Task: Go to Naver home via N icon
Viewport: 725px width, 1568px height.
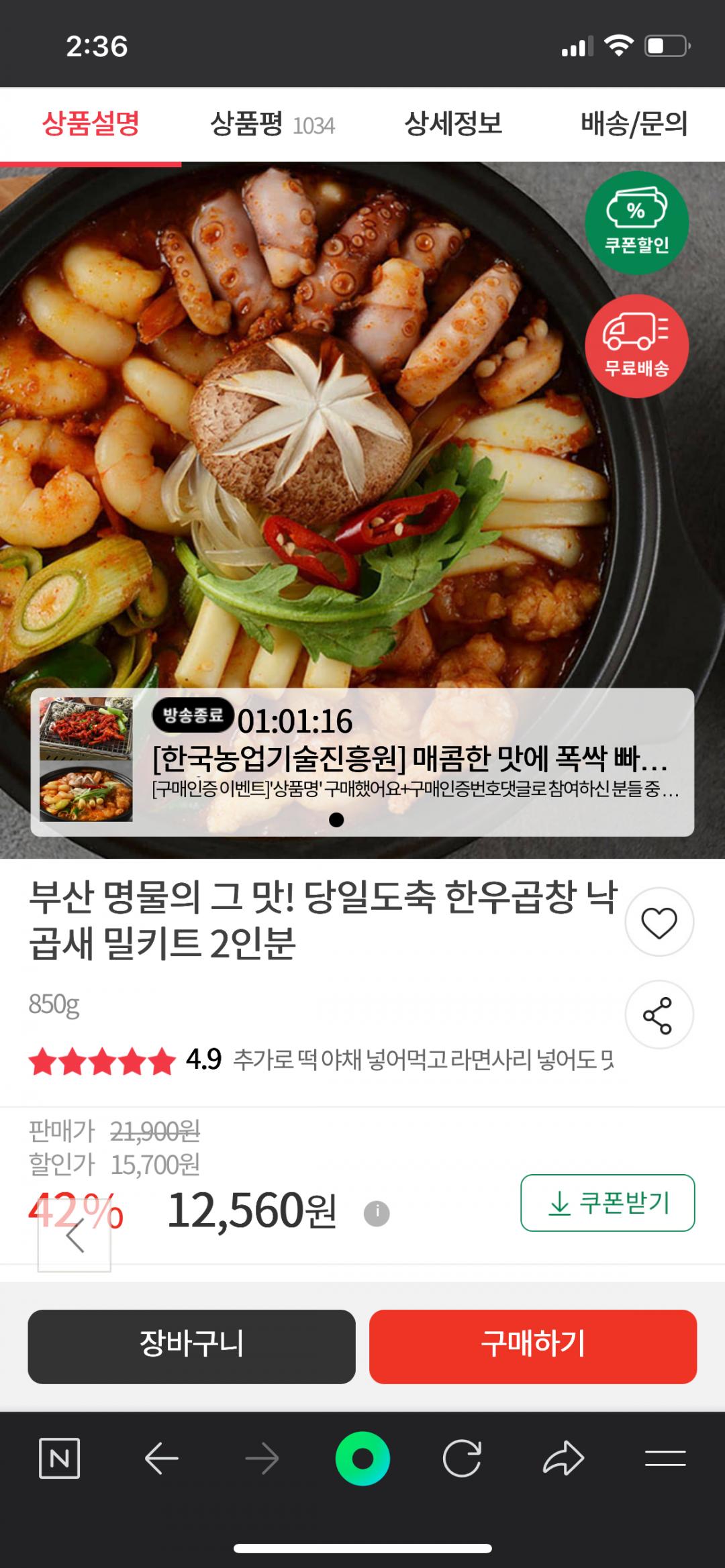Action: 60,1459
